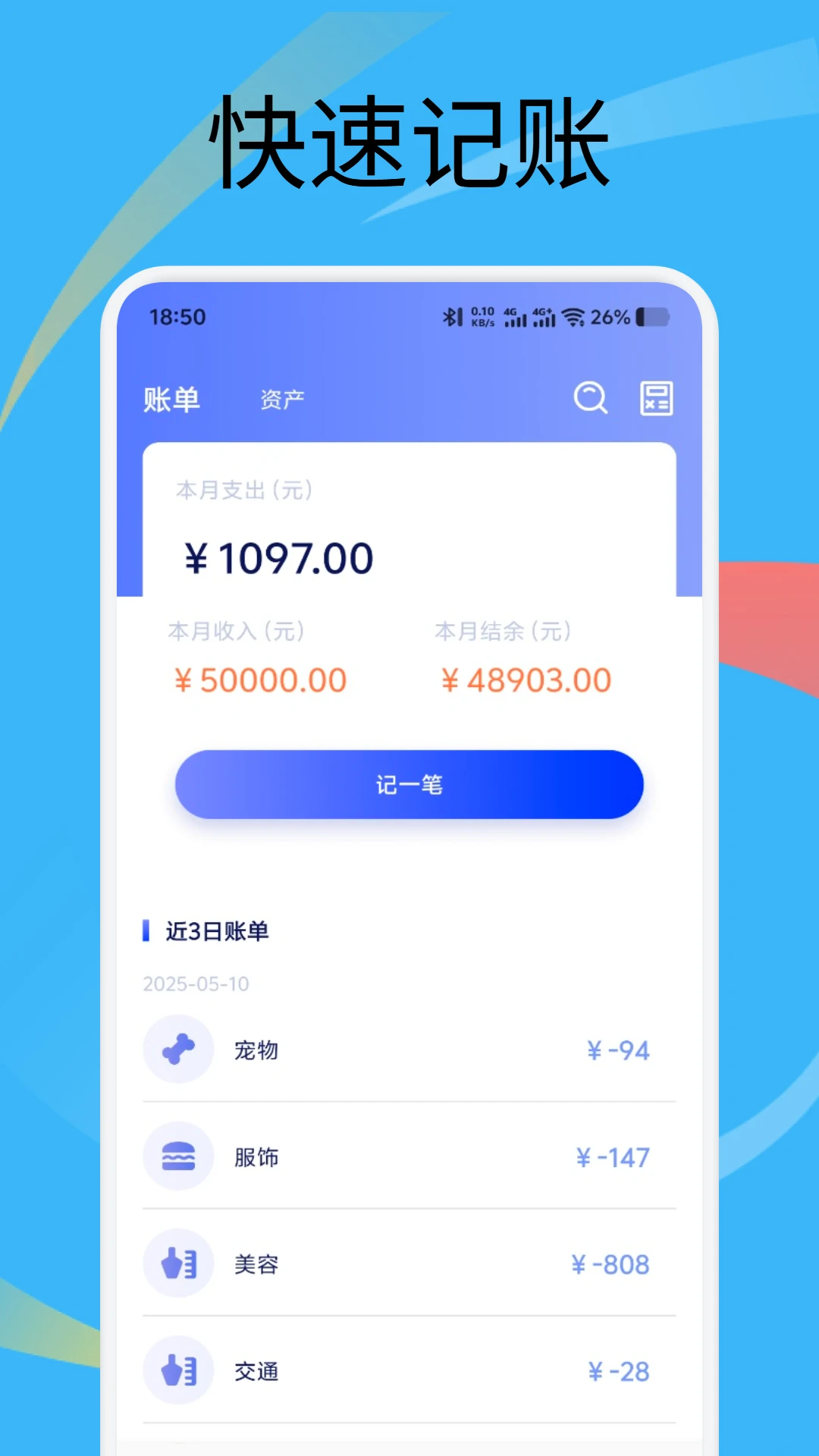Tap the Bluetooth icon in the status bar
This screenshot has height=1456, width=819.
pos(453,317)
